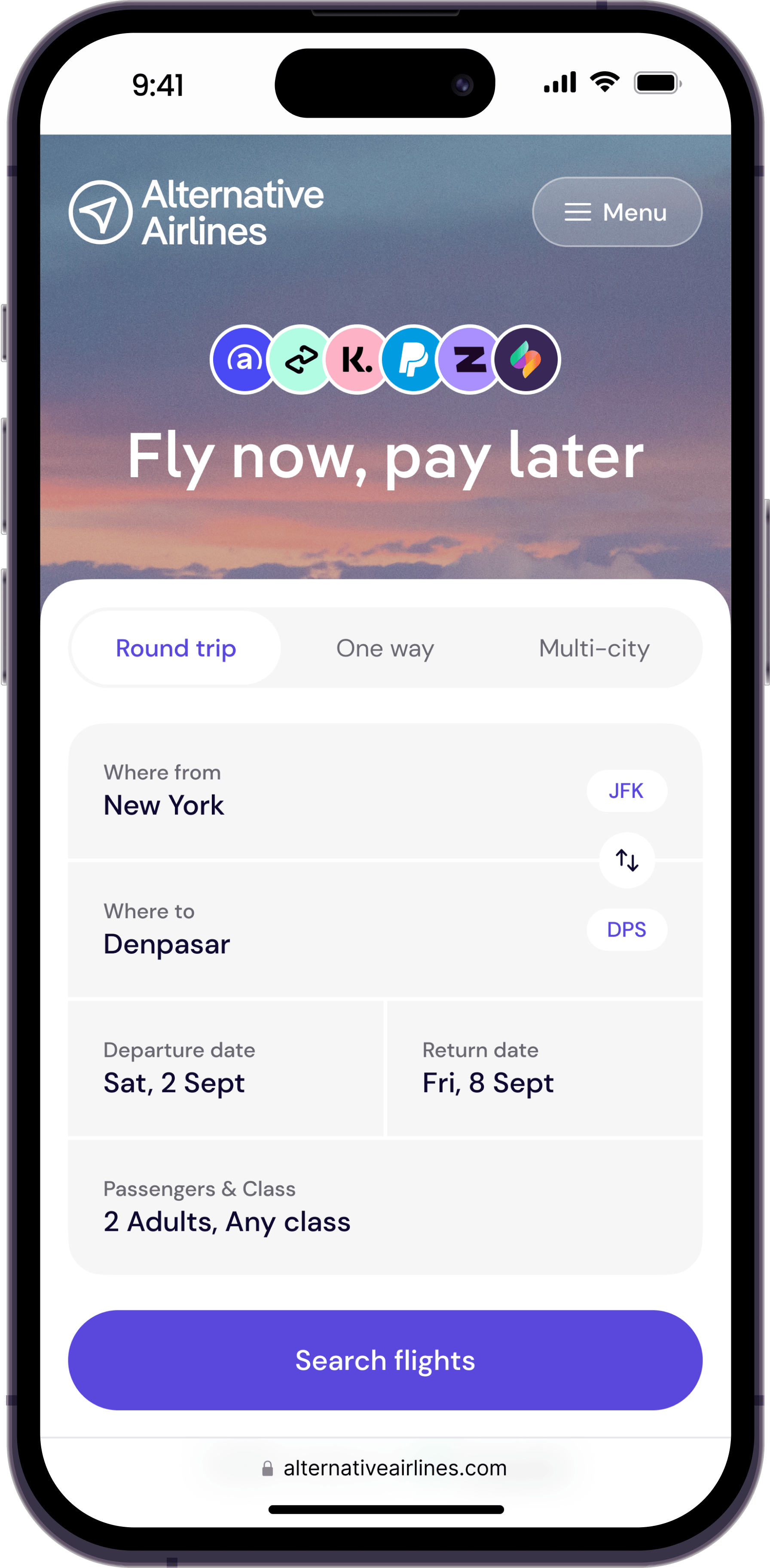Switch to One way trip
770x1568 pixels.
click(x=385, y=648)
